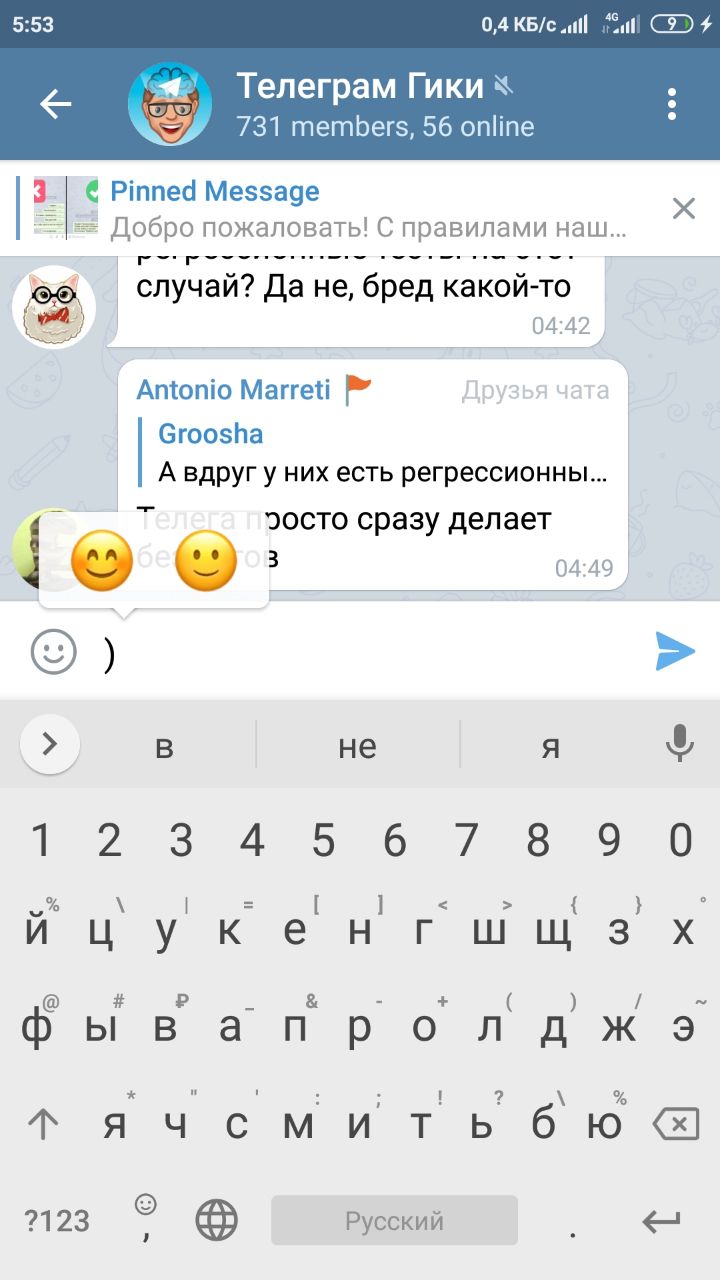This screenshot has height=1280, width=720.
Task: Open the cat avatar's profile
Action: pos(54,307)
